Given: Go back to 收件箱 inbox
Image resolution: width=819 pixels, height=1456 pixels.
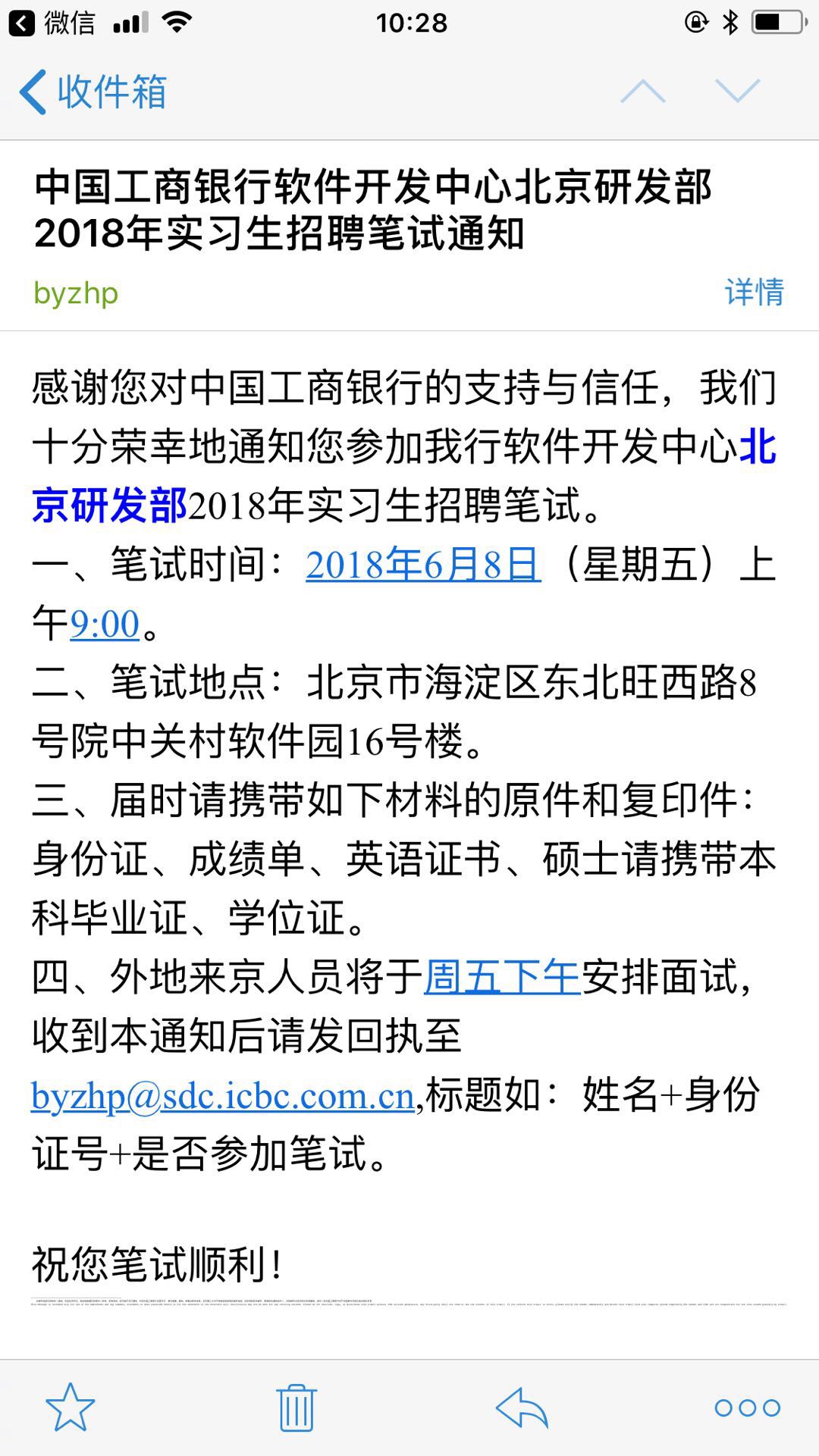Looking at the screenshot, I should coord(93,92).
